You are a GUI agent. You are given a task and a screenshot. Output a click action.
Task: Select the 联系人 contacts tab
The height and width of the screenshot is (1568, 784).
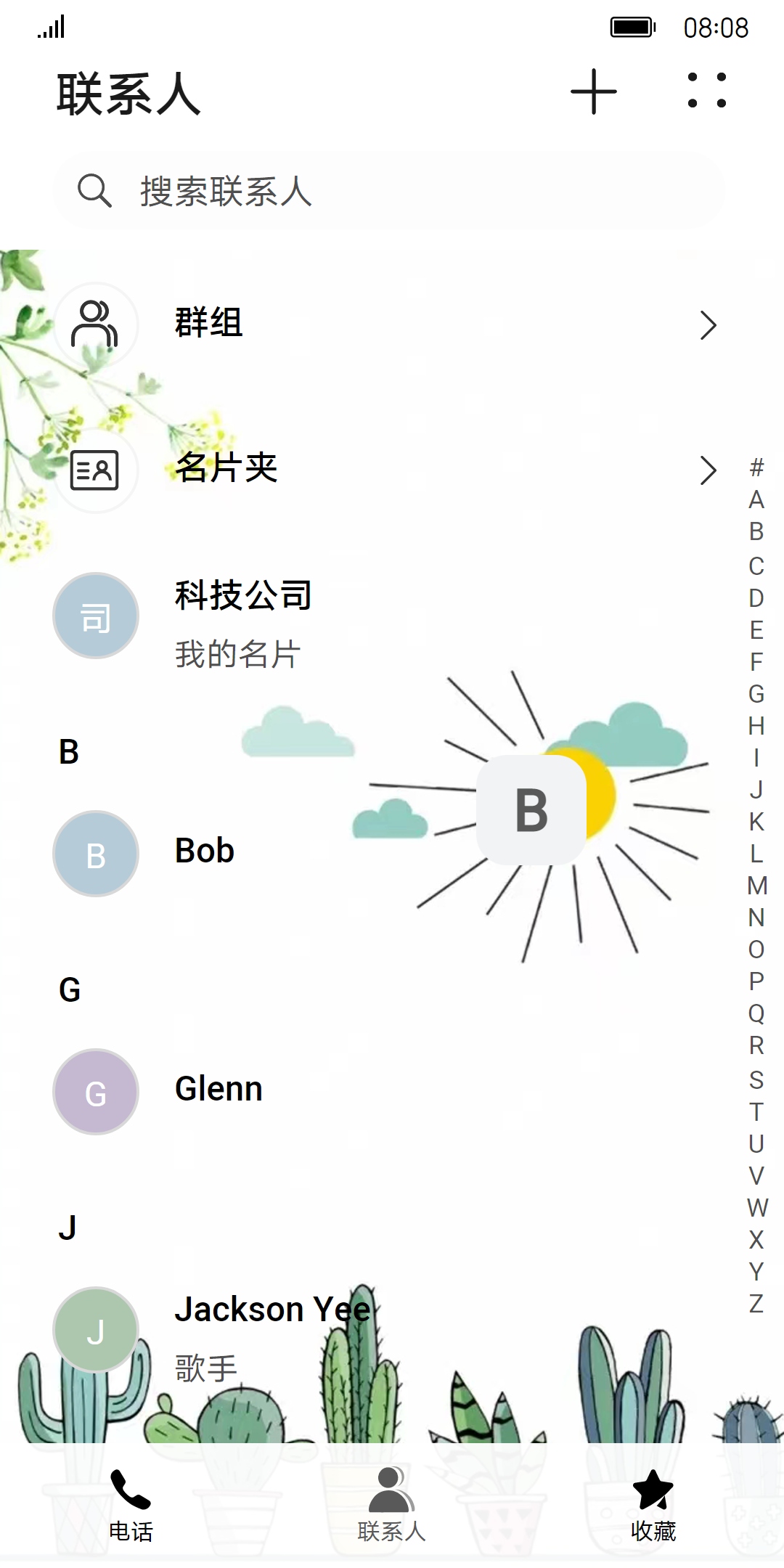[391, 1504]
